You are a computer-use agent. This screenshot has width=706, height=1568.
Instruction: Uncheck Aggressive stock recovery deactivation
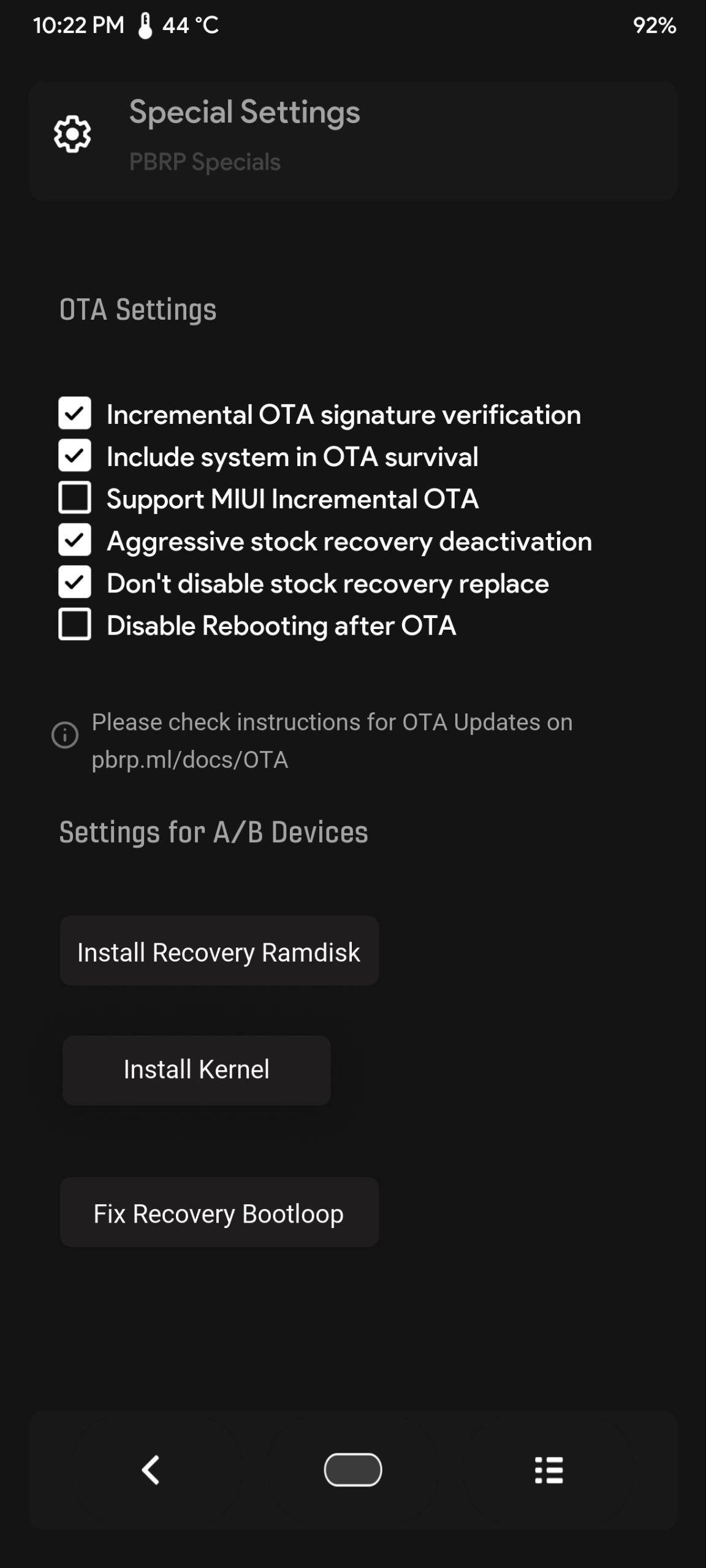click(x=75, y=540)
